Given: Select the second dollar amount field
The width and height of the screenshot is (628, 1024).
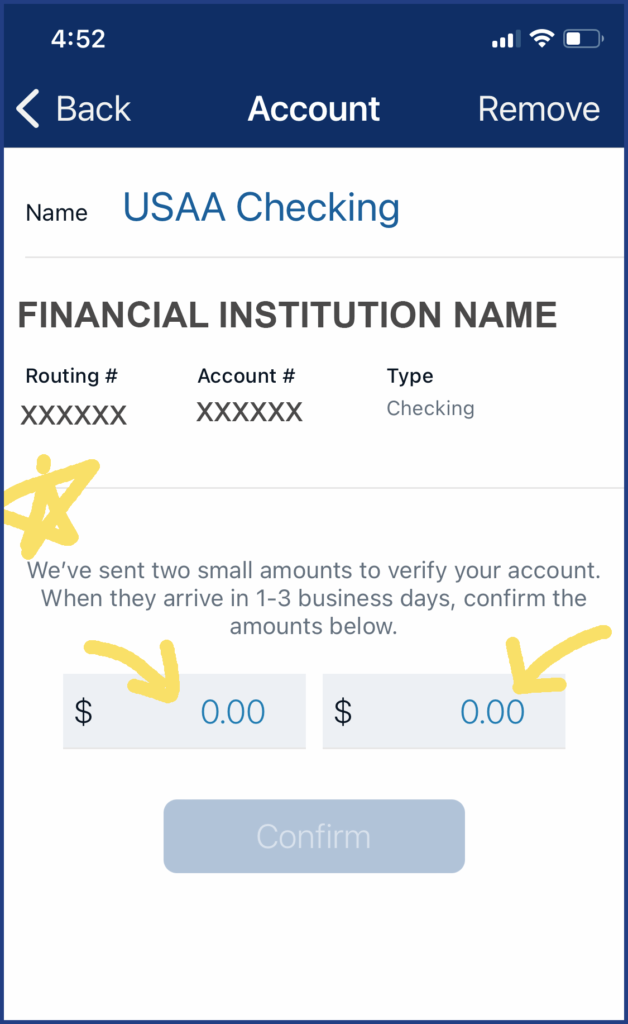Looking at the screenshot, I should point(444,711).
